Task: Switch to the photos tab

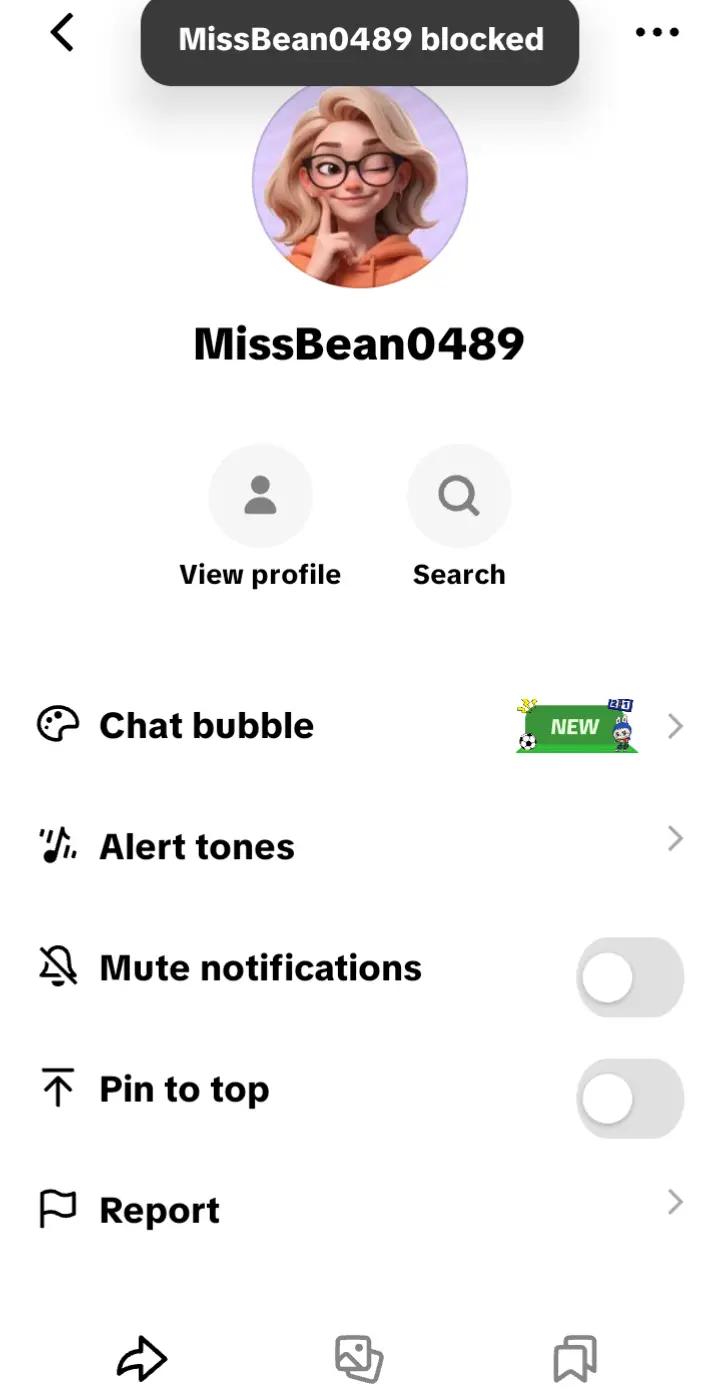Action: click(x=359, y=1360)
